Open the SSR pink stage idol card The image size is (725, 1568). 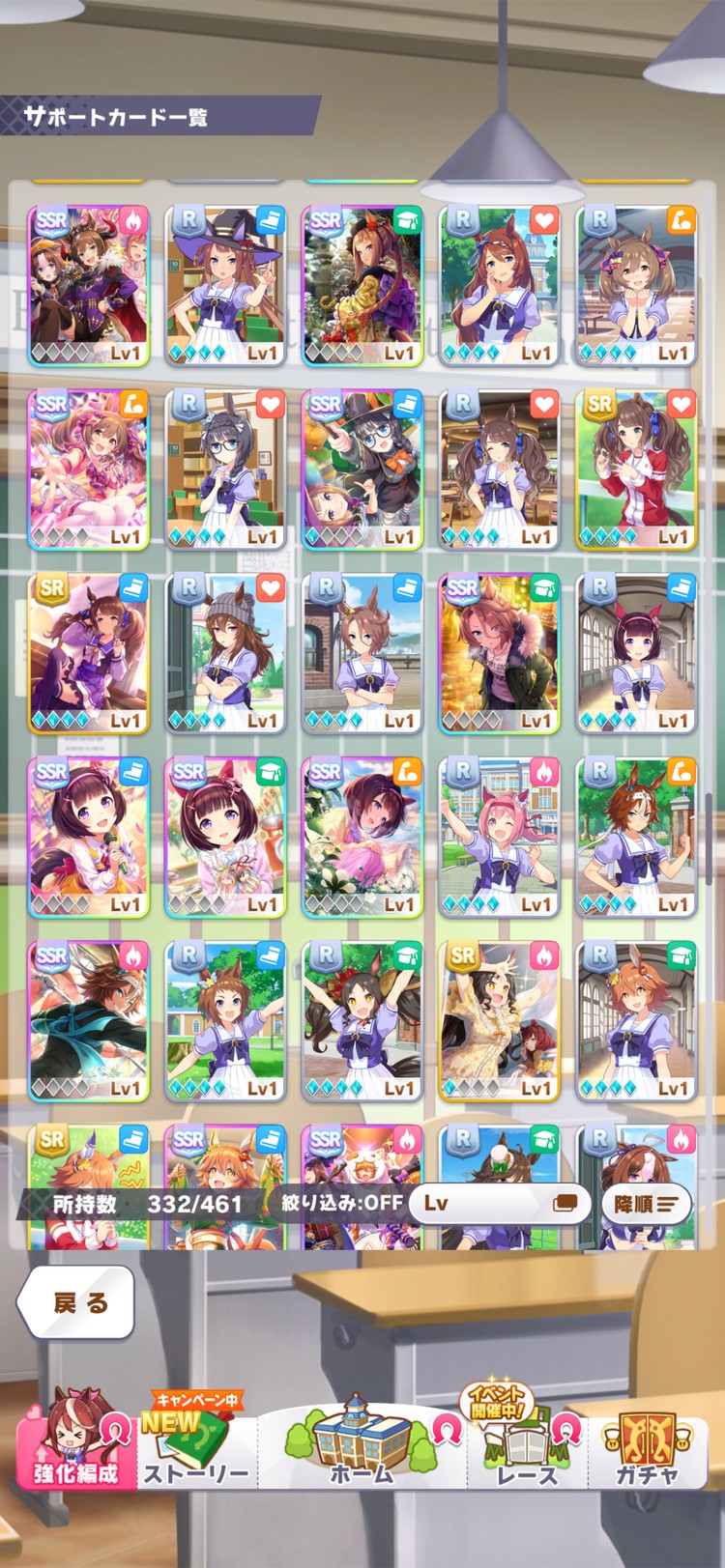point(89,470)
